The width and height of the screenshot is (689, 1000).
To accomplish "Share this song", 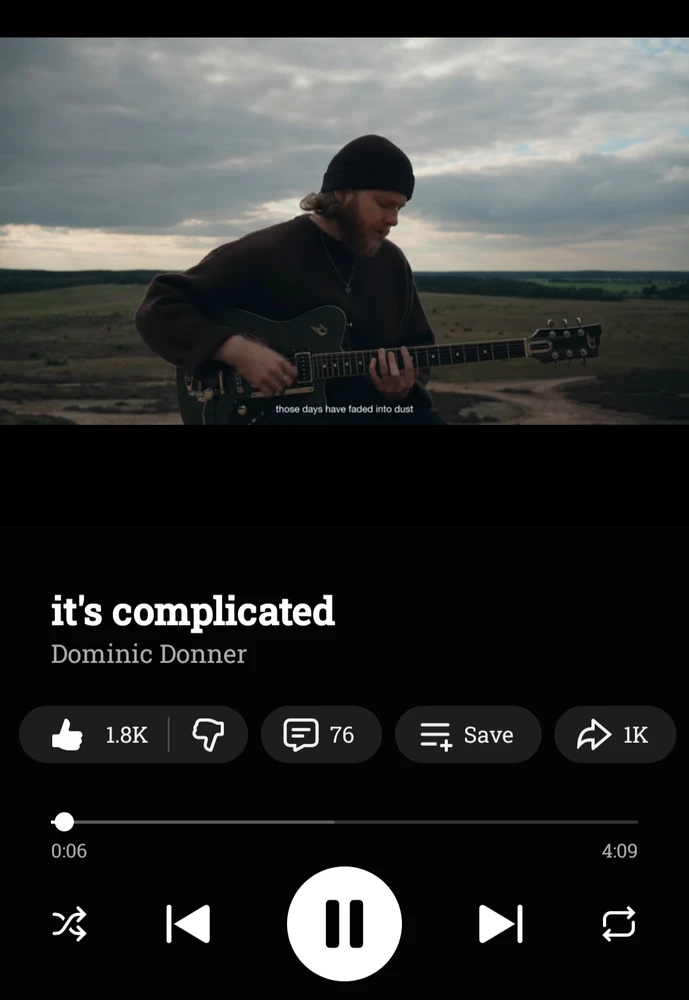I will [614, 735].
